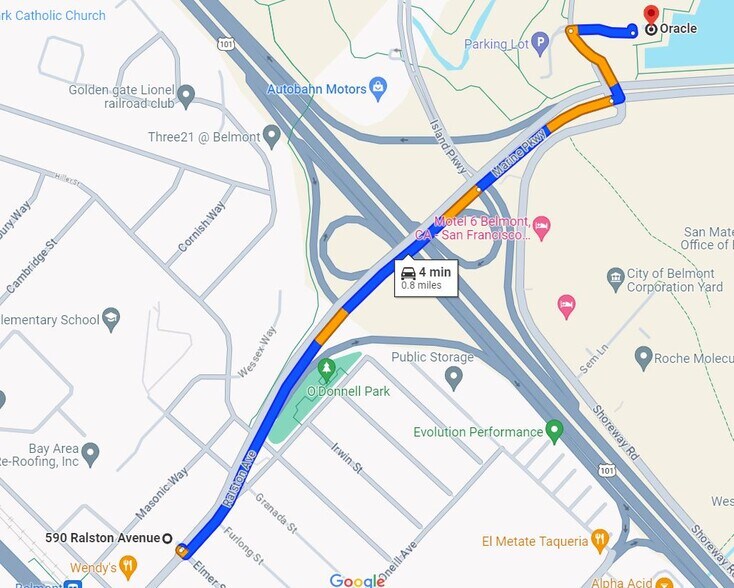Tap the Wendy's restaurant marker

point(128,567)
